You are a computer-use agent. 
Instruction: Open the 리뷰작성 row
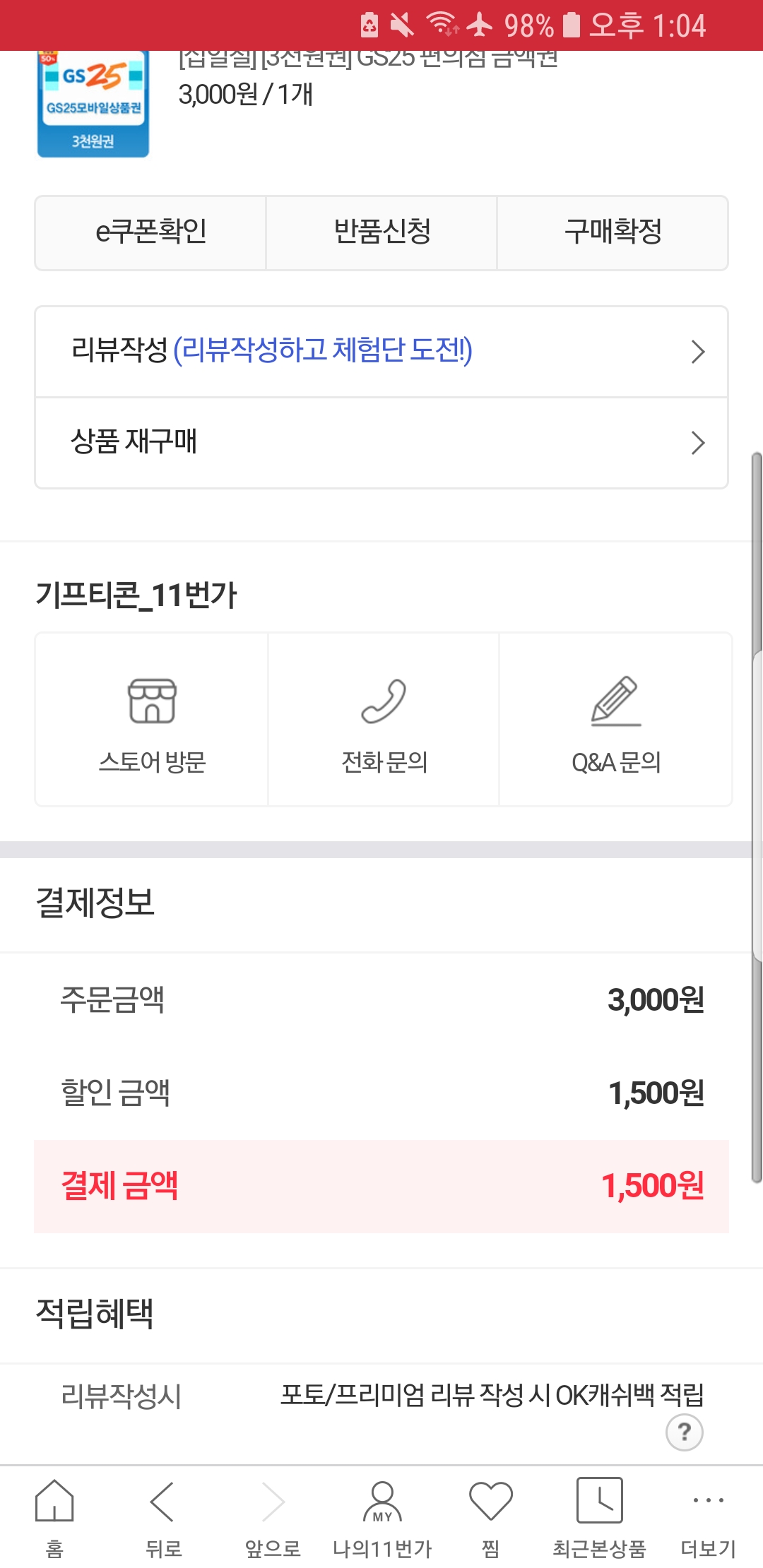pos(381,351)
